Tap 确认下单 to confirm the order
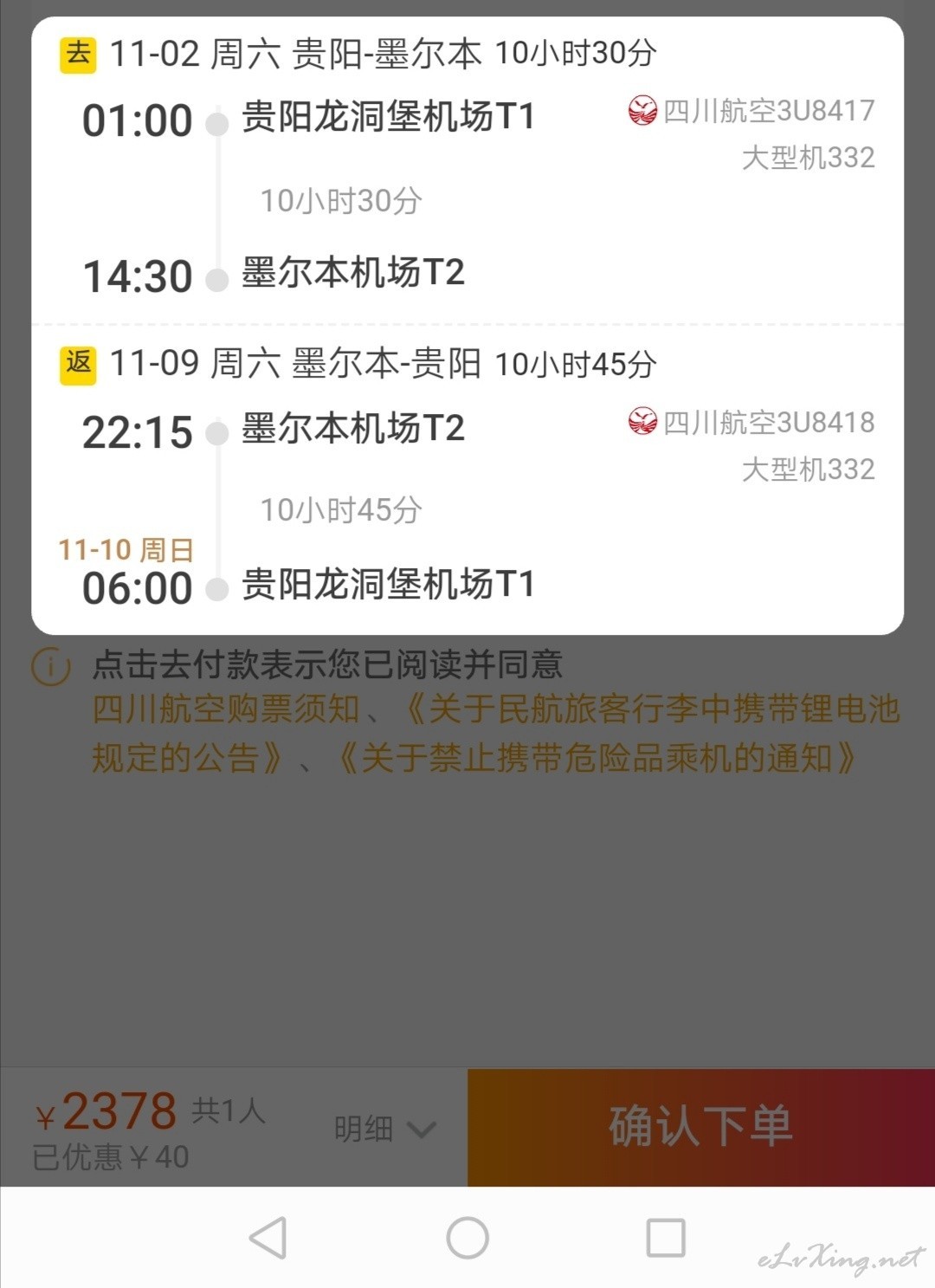 click(700, 1126)
